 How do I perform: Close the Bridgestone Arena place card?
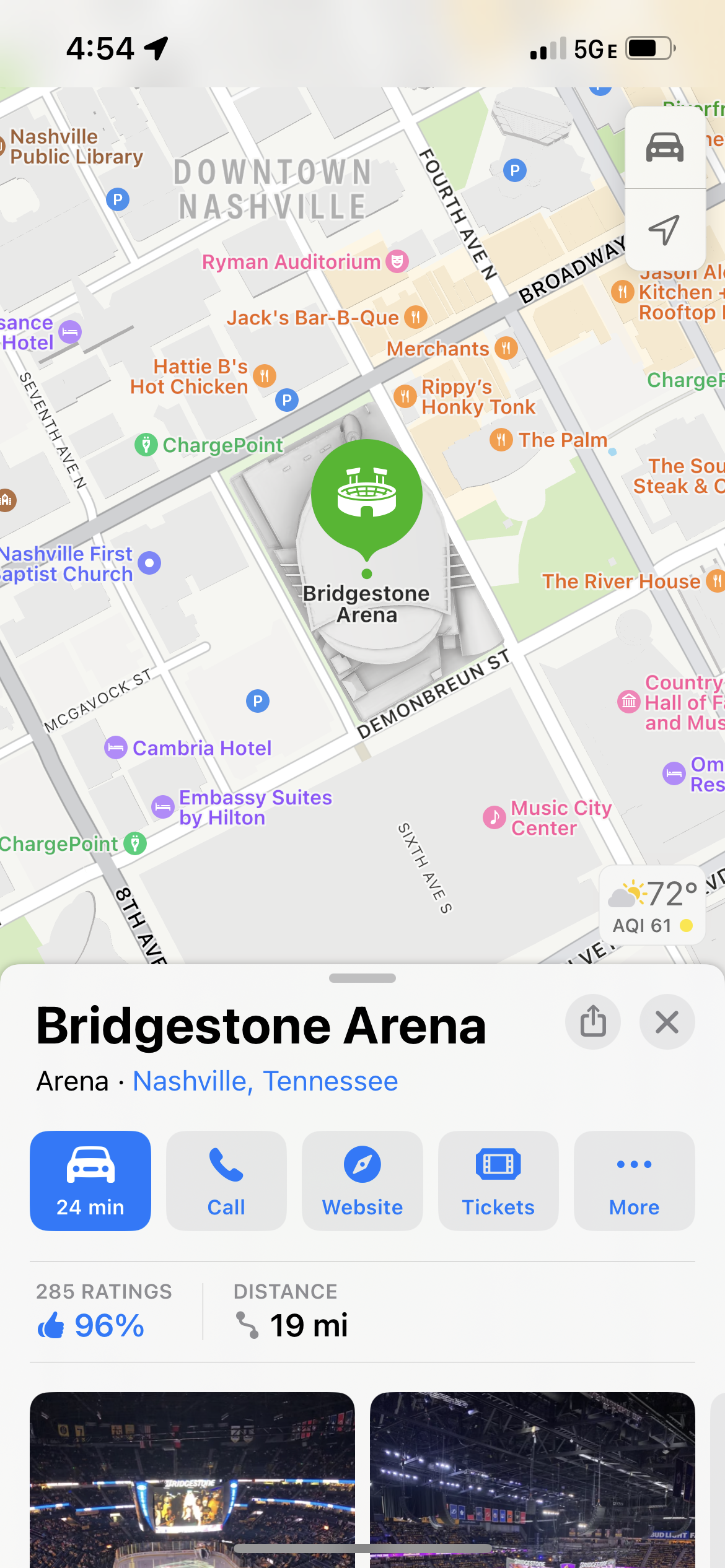(x=667, y=1022)
